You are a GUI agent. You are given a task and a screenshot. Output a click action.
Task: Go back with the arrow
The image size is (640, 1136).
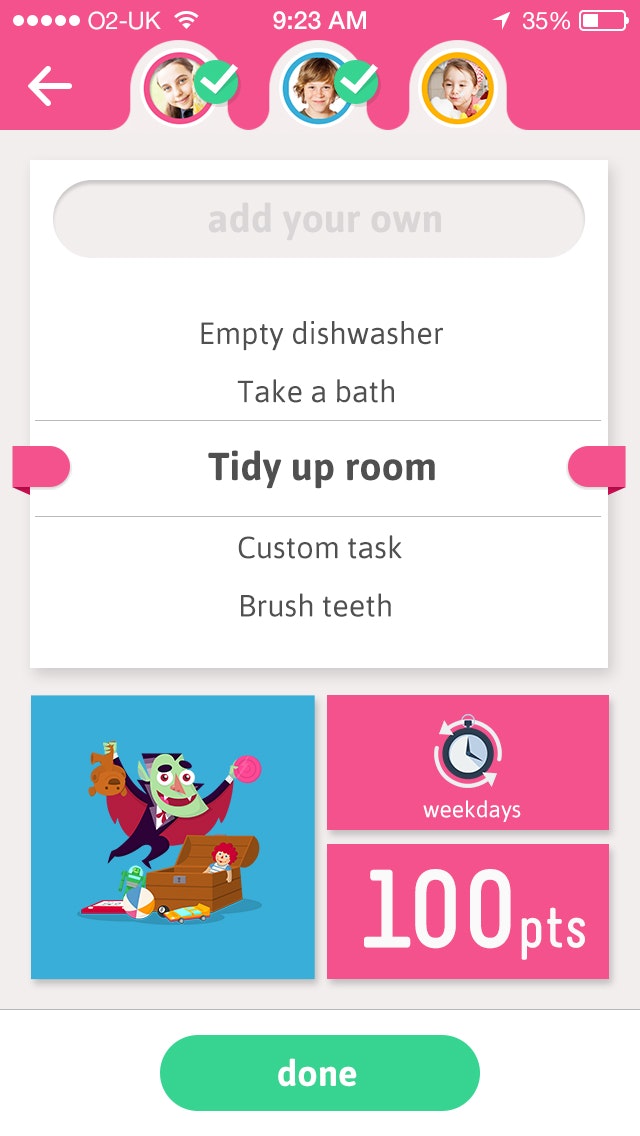click(x=50, y=87)
